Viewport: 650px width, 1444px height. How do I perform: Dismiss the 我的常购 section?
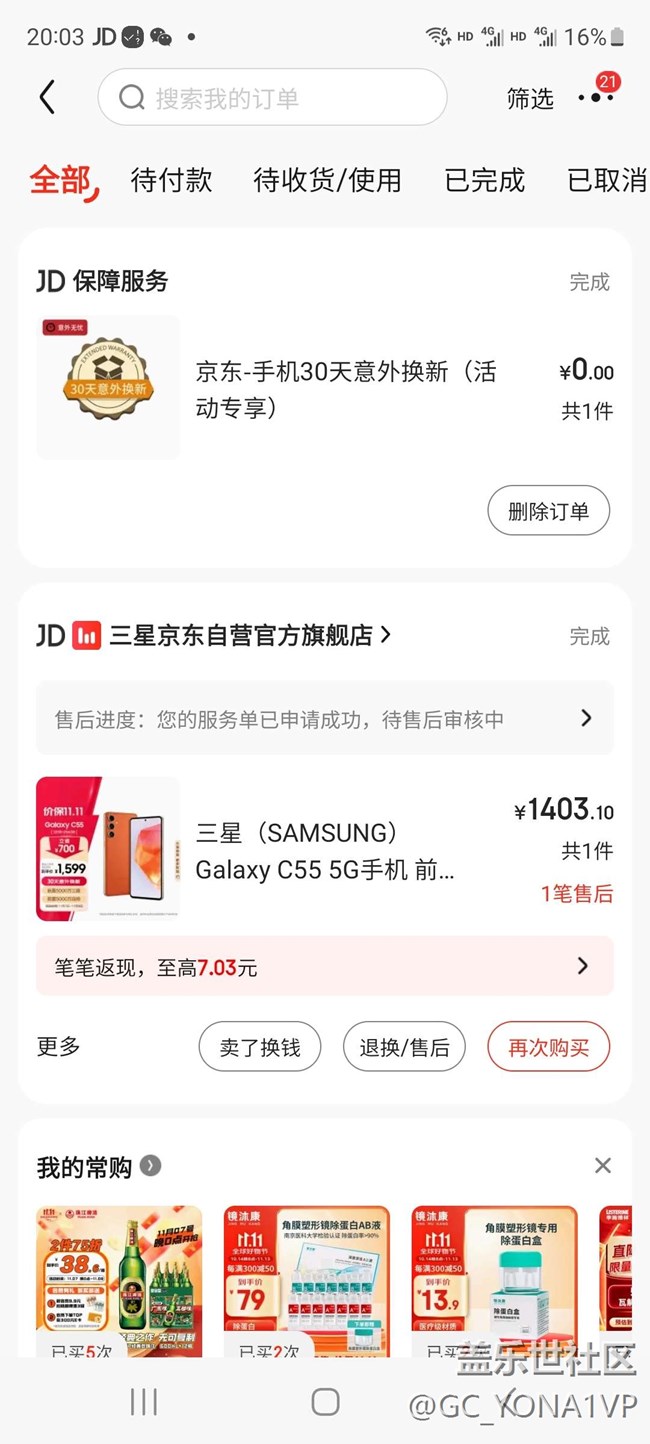(602, 1165)
